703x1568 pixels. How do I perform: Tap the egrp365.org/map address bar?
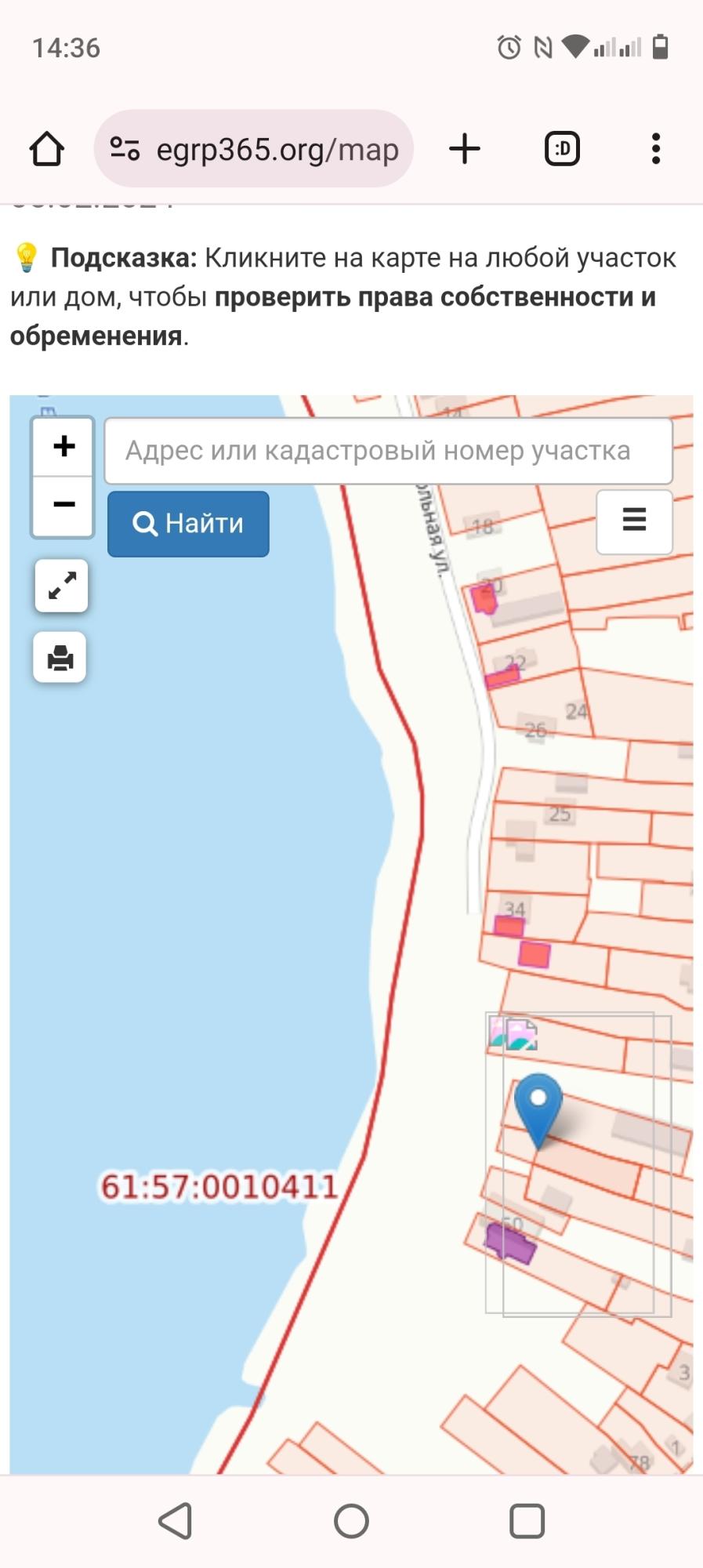pyautogui.click(x=254, y=148)
